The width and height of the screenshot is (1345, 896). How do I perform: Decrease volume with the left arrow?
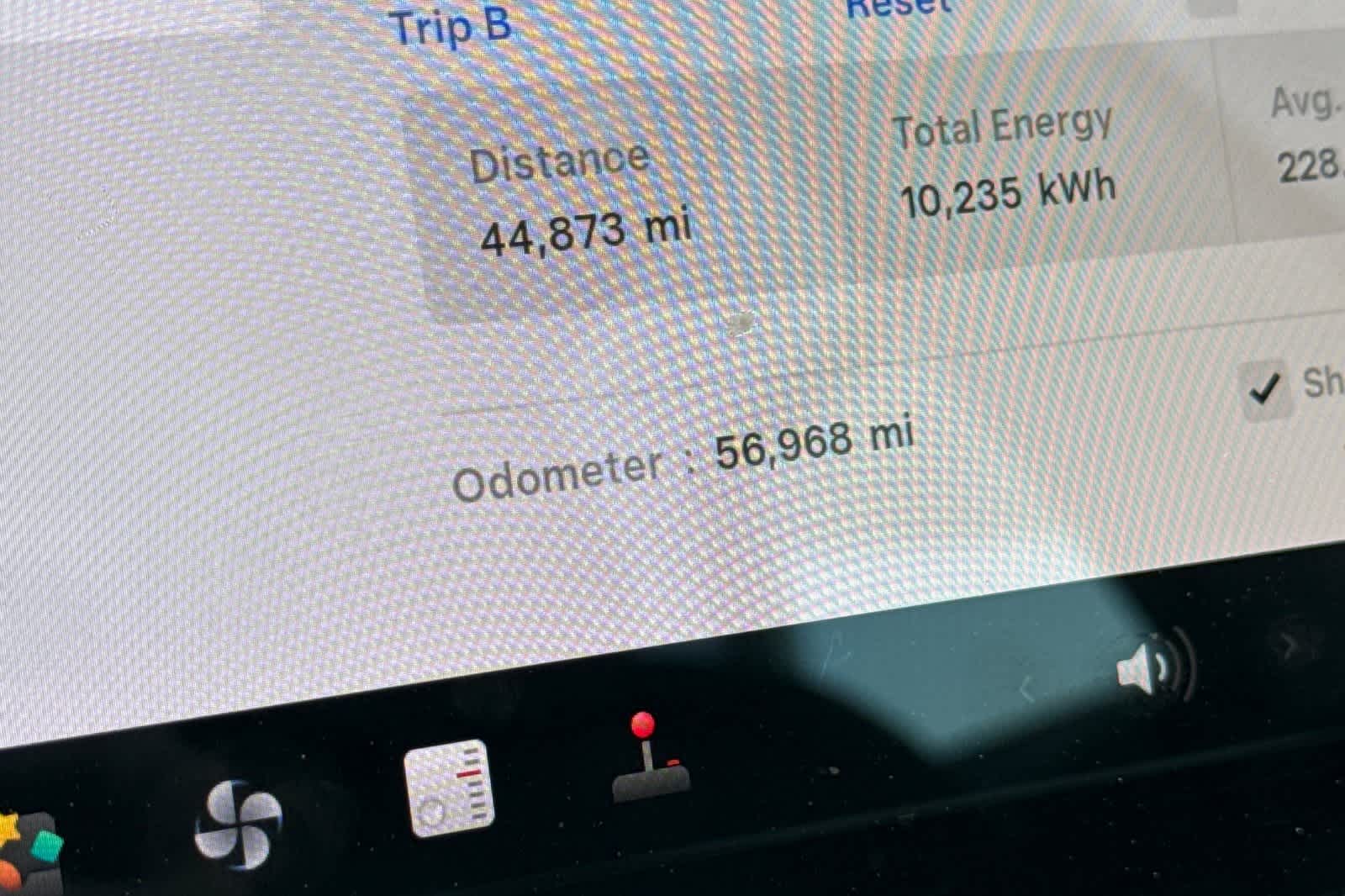pos(1026,691)
